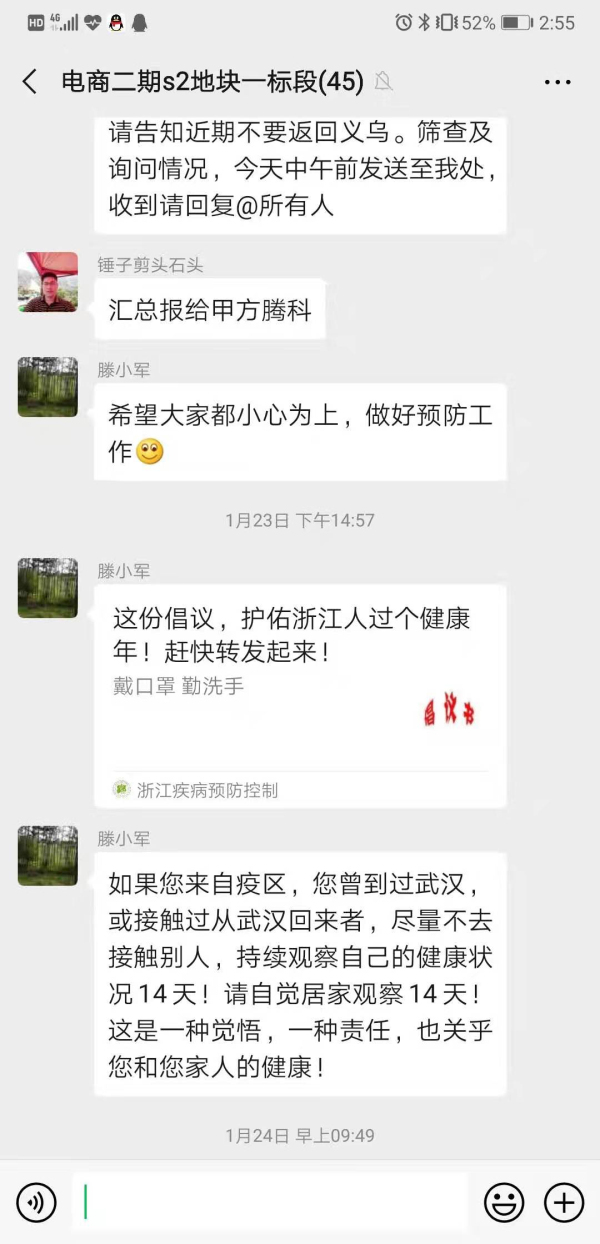This screenshot has width=600, height=1244.
Task: Open 滕小军's avatar beside 希望大家都小心为上 message
Action: click(47, 387)
